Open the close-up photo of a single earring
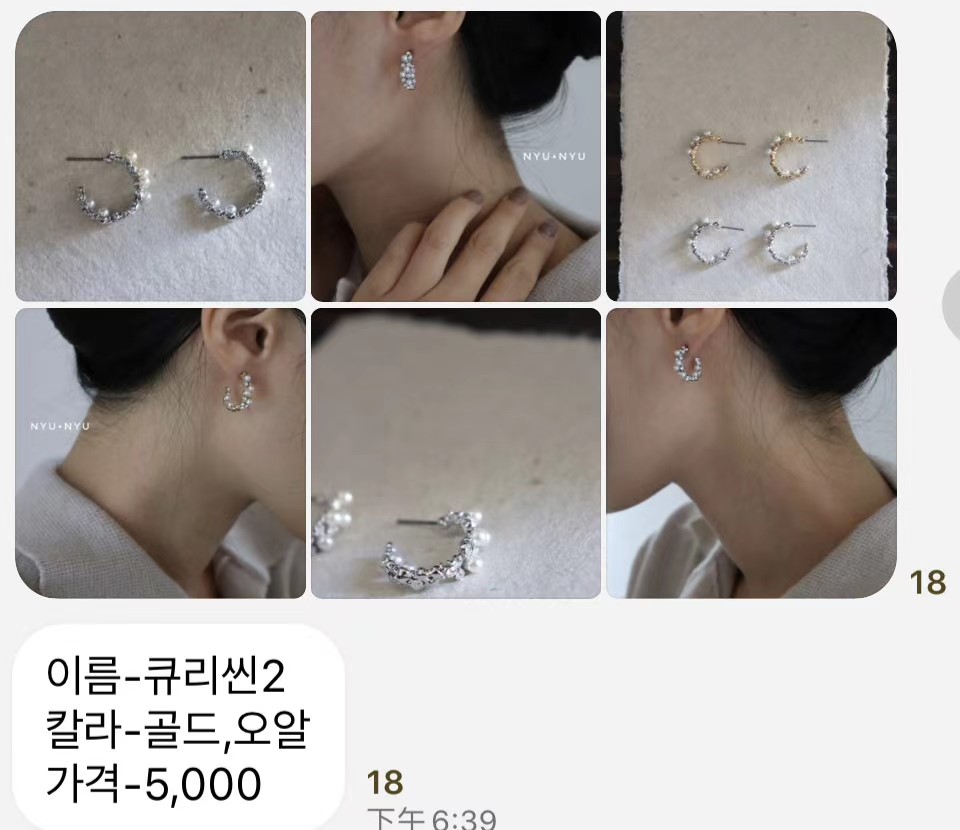The height and width of the screenshot is (830, 960). (x=456, y=453)
